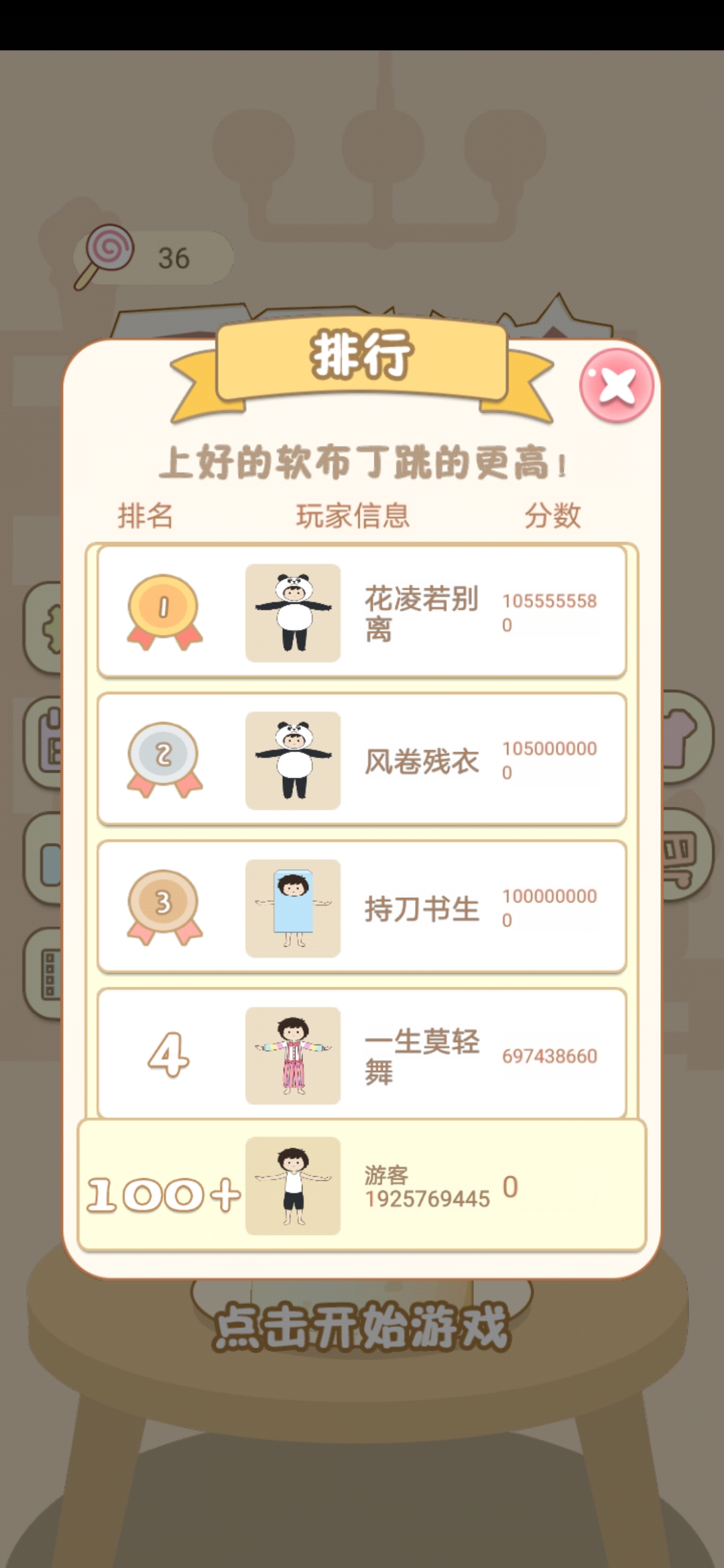This screenshot has width=724, height=1568.
Task: Tap the 持刀书生 third place row
Action: (x=362, y=907)
